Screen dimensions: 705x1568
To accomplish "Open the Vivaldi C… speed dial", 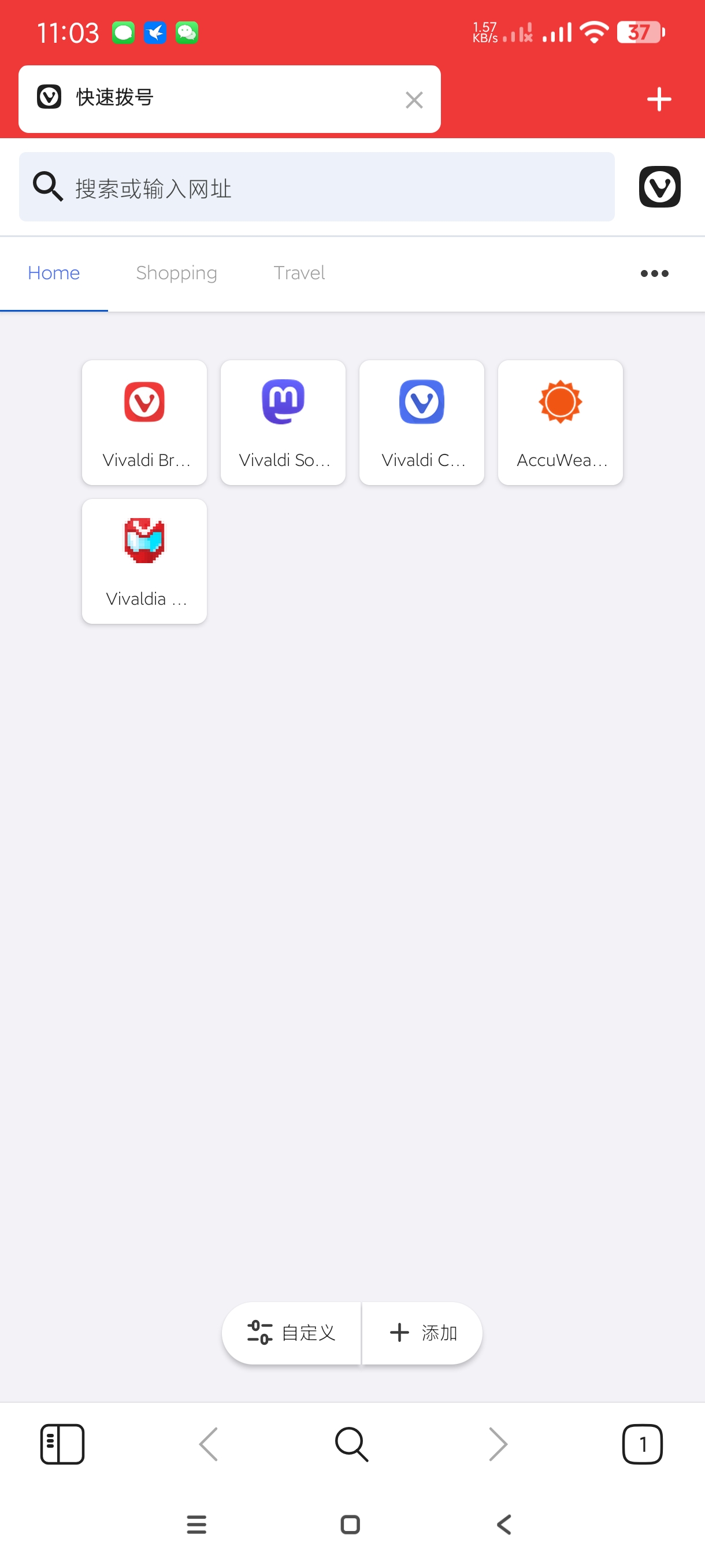I will (421, 423).
